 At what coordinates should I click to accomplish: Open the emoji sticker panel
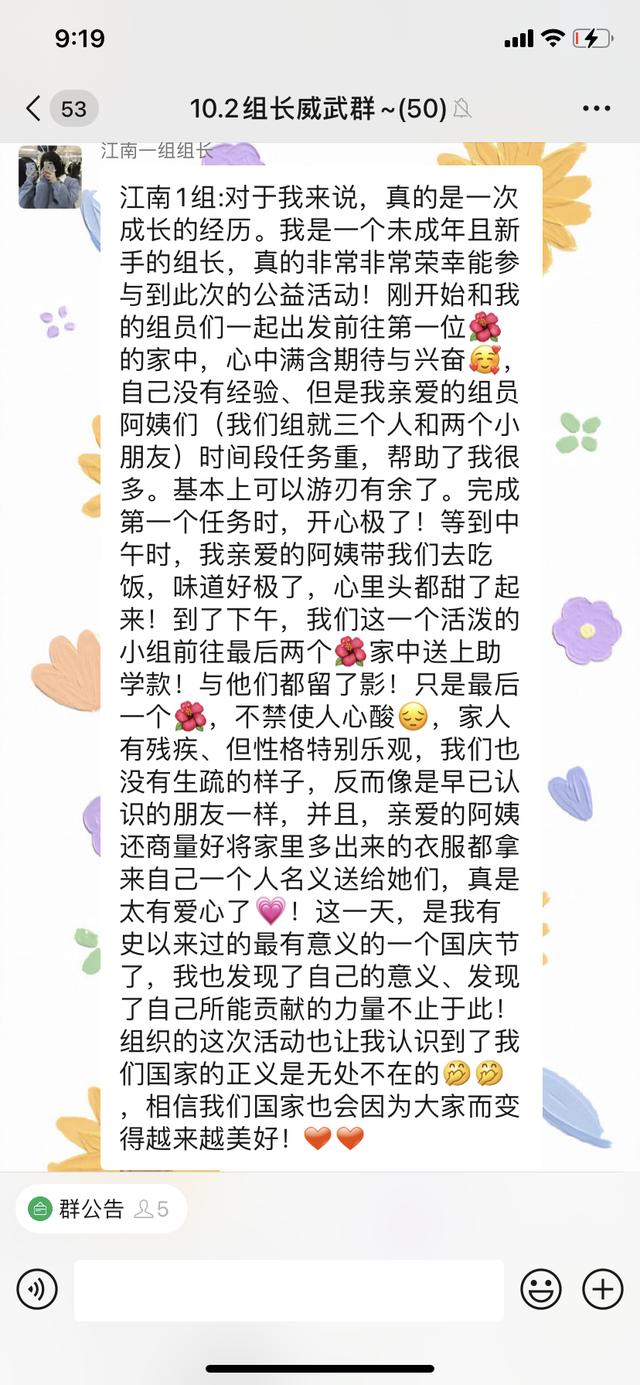tap(541, 1289)
